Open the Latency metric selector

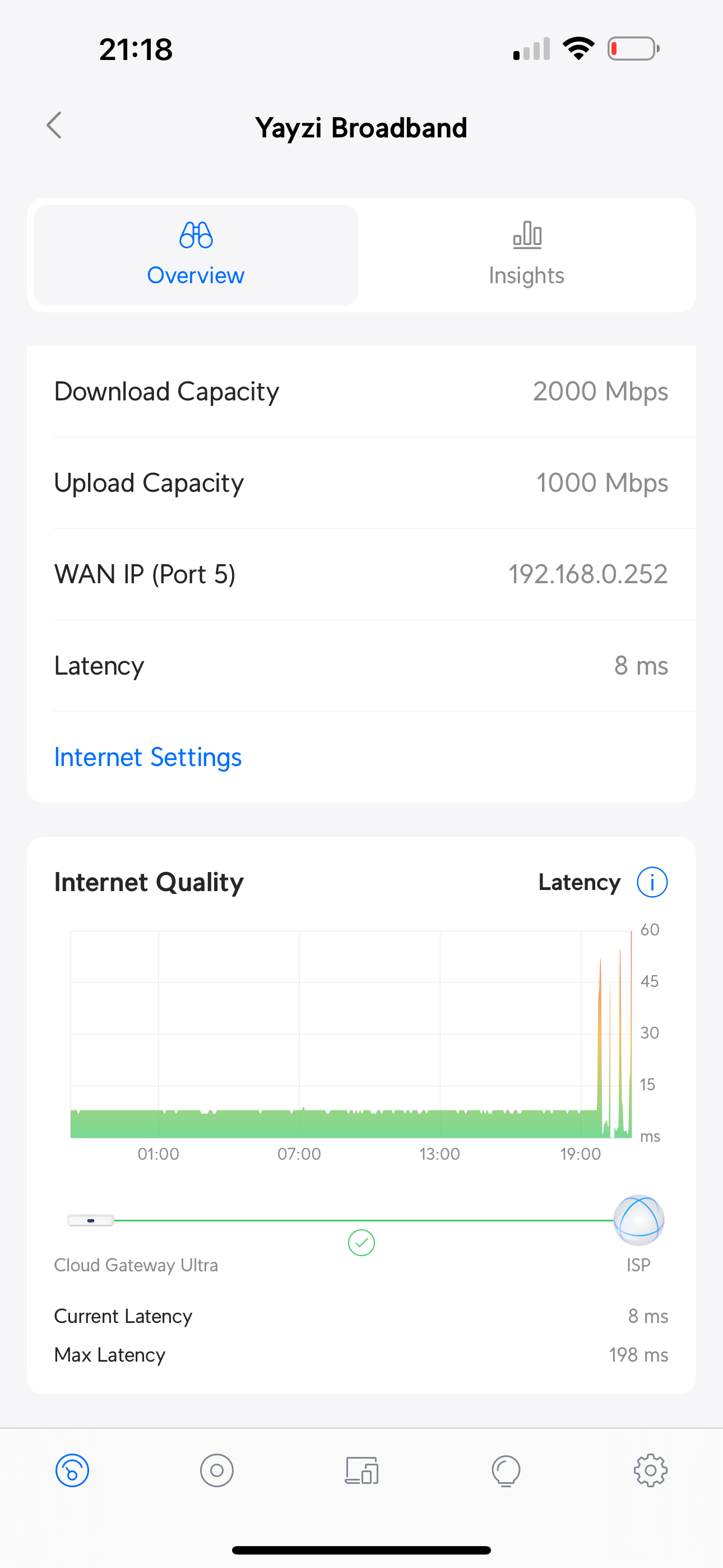tap(579, 882)
